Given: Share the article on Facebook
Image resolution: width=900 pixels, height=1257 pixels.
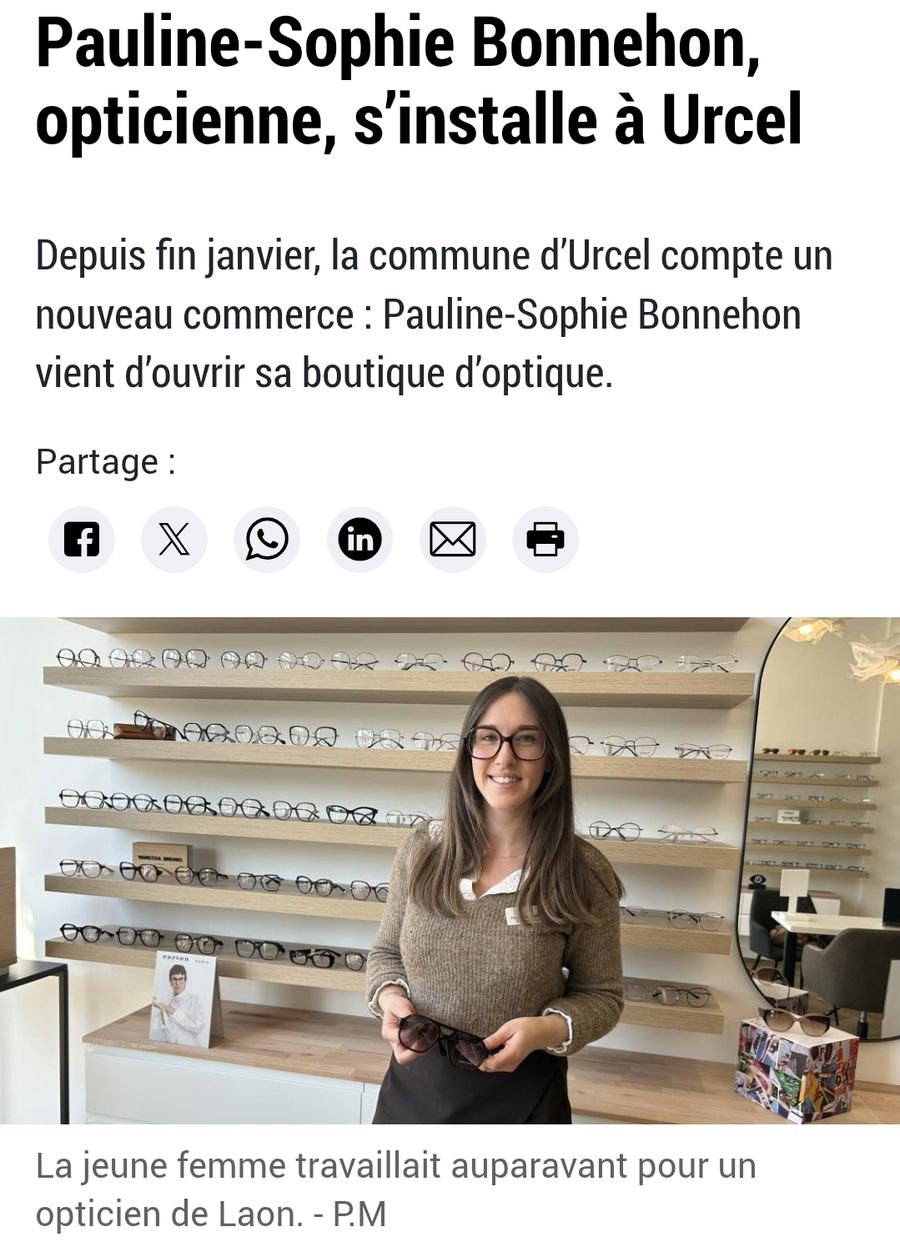Looking at the screenshot, I should pyautogui.click(x=81, y=540).
